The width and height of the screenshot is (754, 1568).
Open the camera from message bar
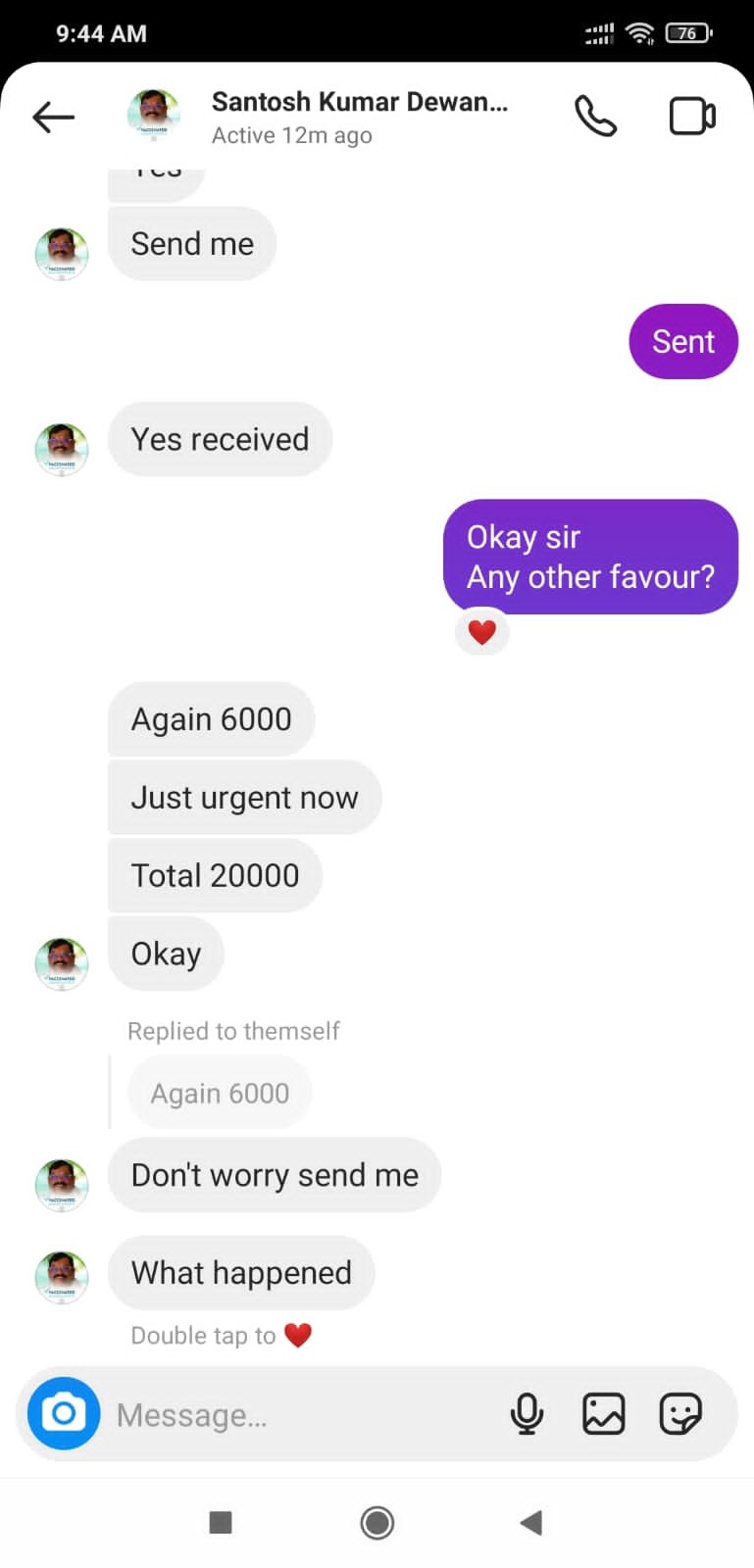tap(64, 1413)
